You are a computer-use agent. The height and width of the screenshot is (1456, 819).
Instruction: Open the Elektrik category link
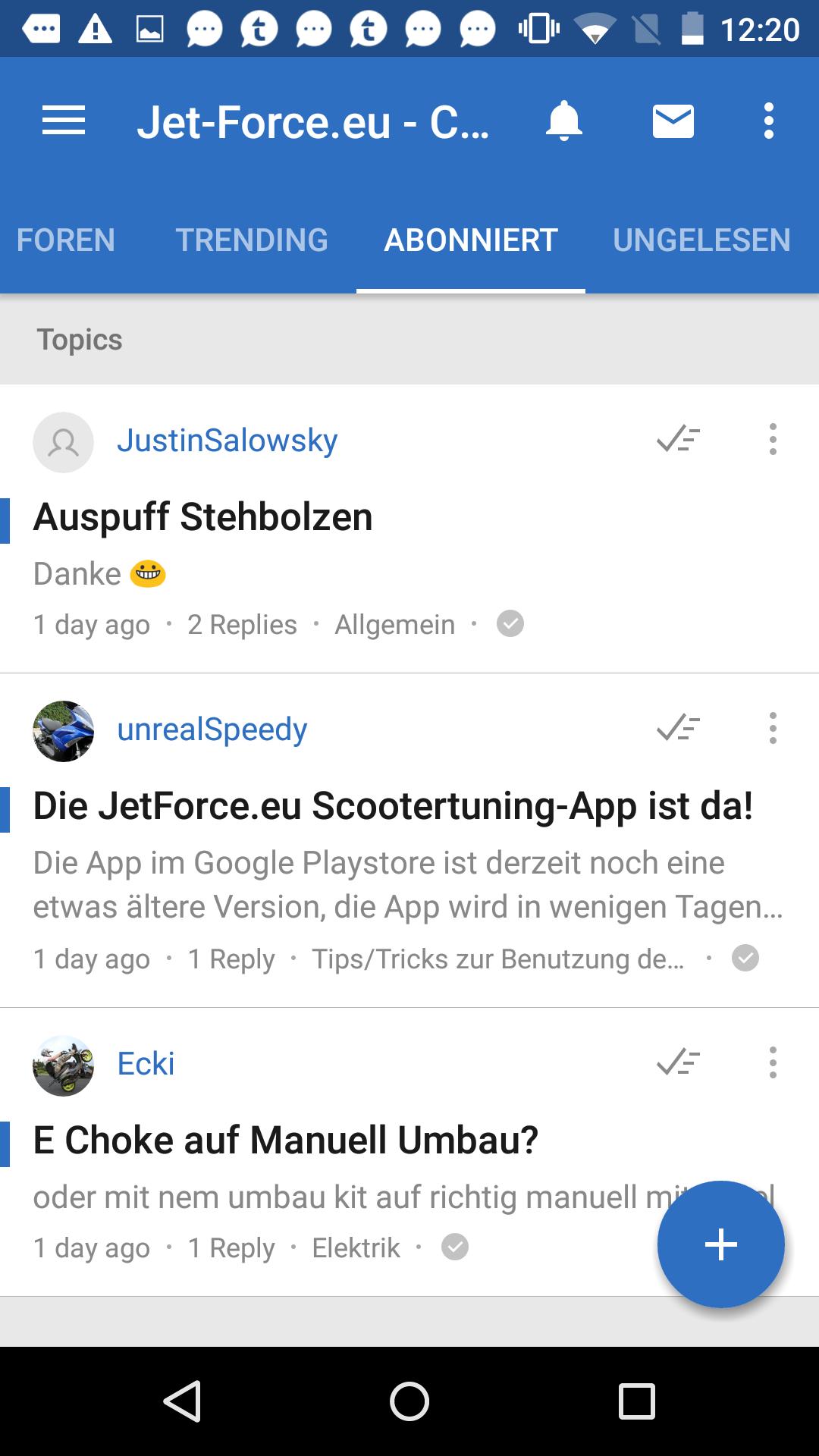(356, 1247)
